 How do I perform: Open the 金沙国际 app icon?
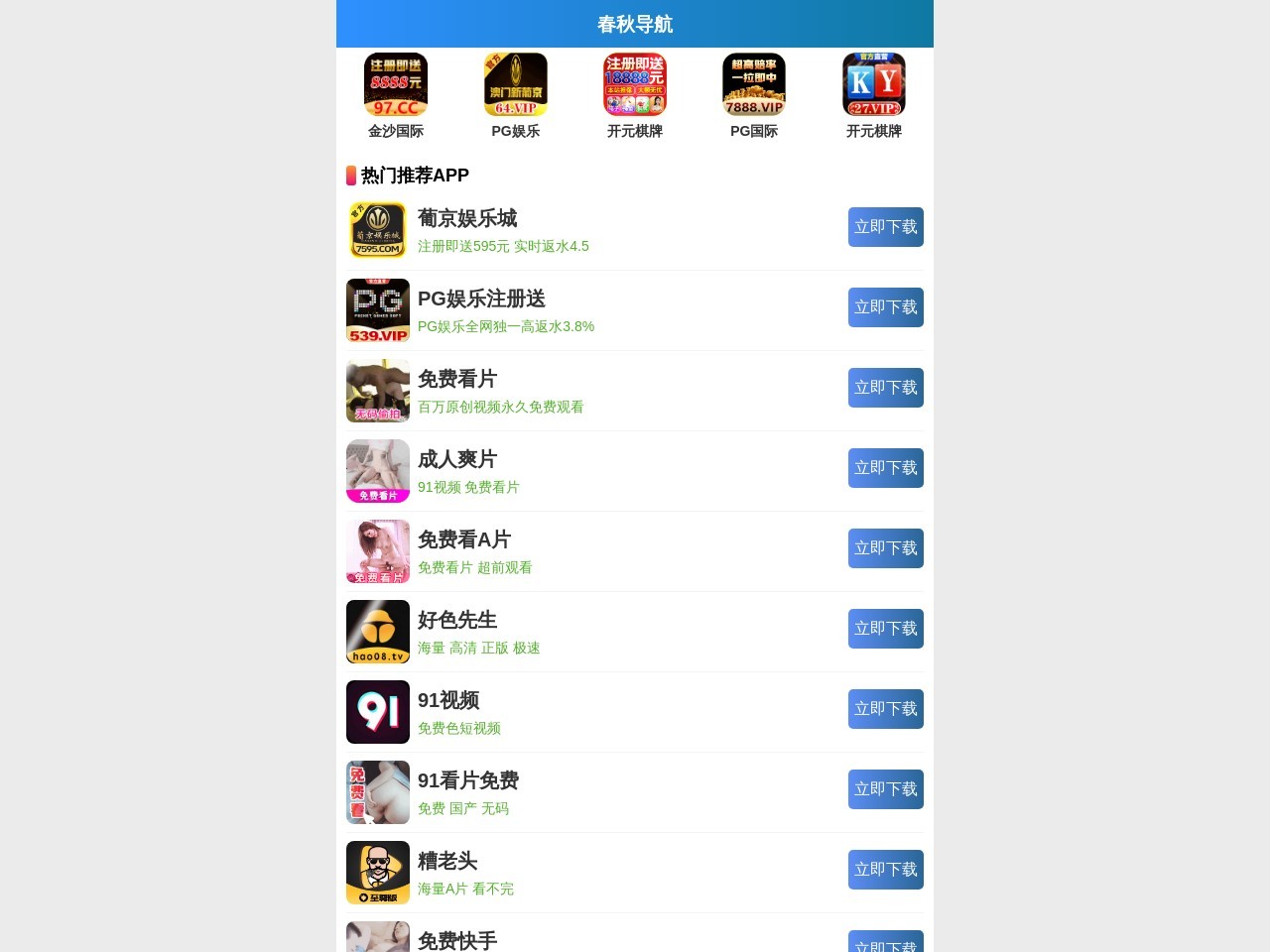coord(396,85)
